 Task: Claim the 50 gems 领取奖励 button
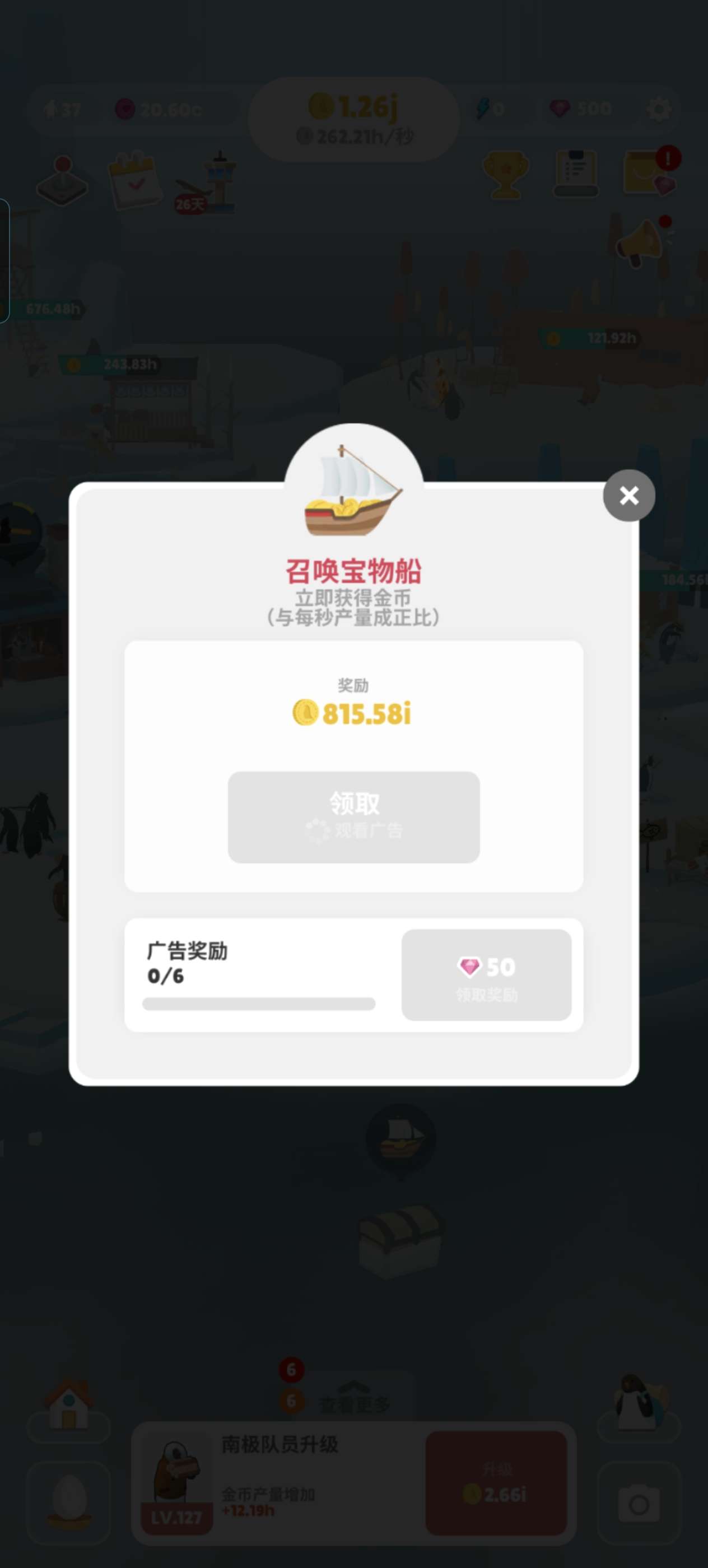coord(486,975)
